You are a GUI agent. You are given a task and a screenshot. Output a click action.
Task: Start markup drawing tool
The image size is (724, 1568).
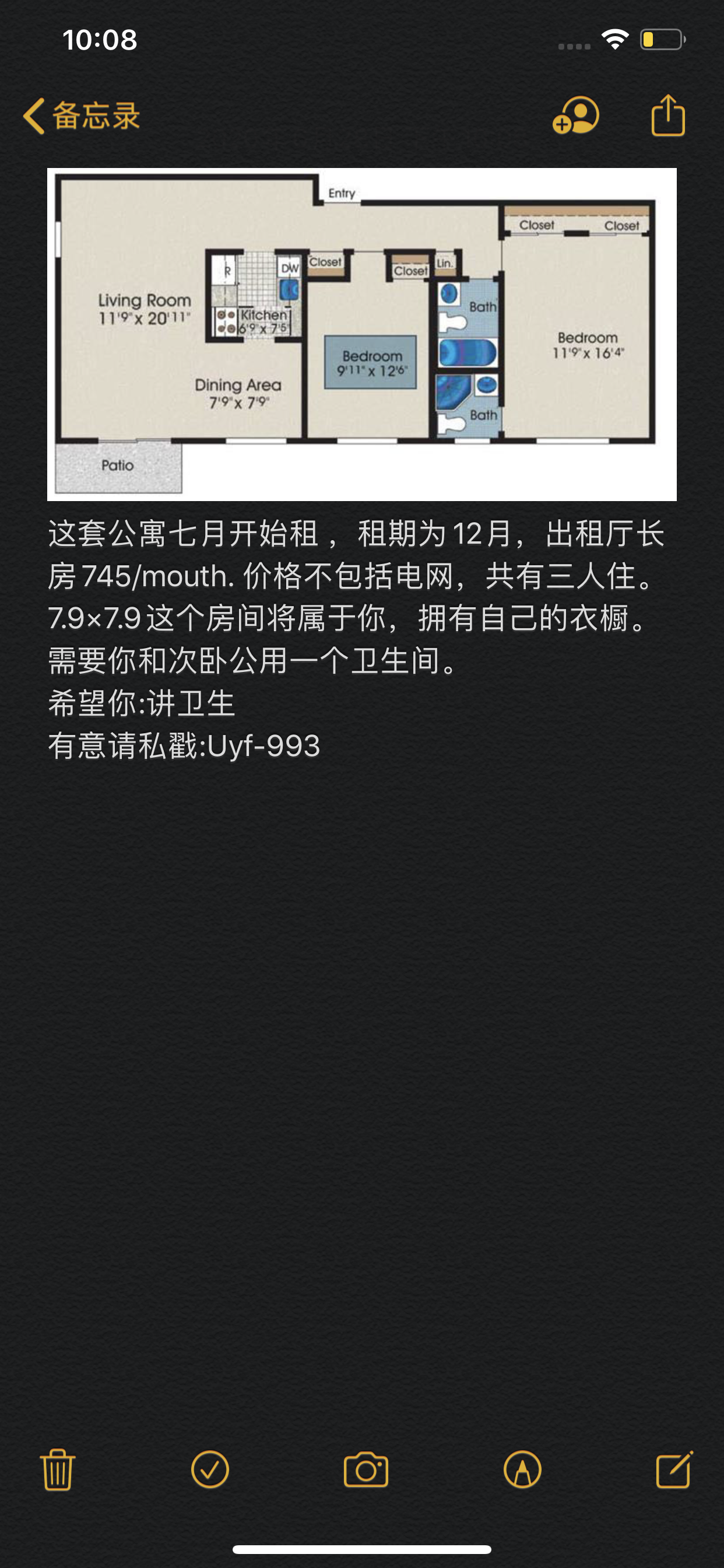click(522, 1470)
